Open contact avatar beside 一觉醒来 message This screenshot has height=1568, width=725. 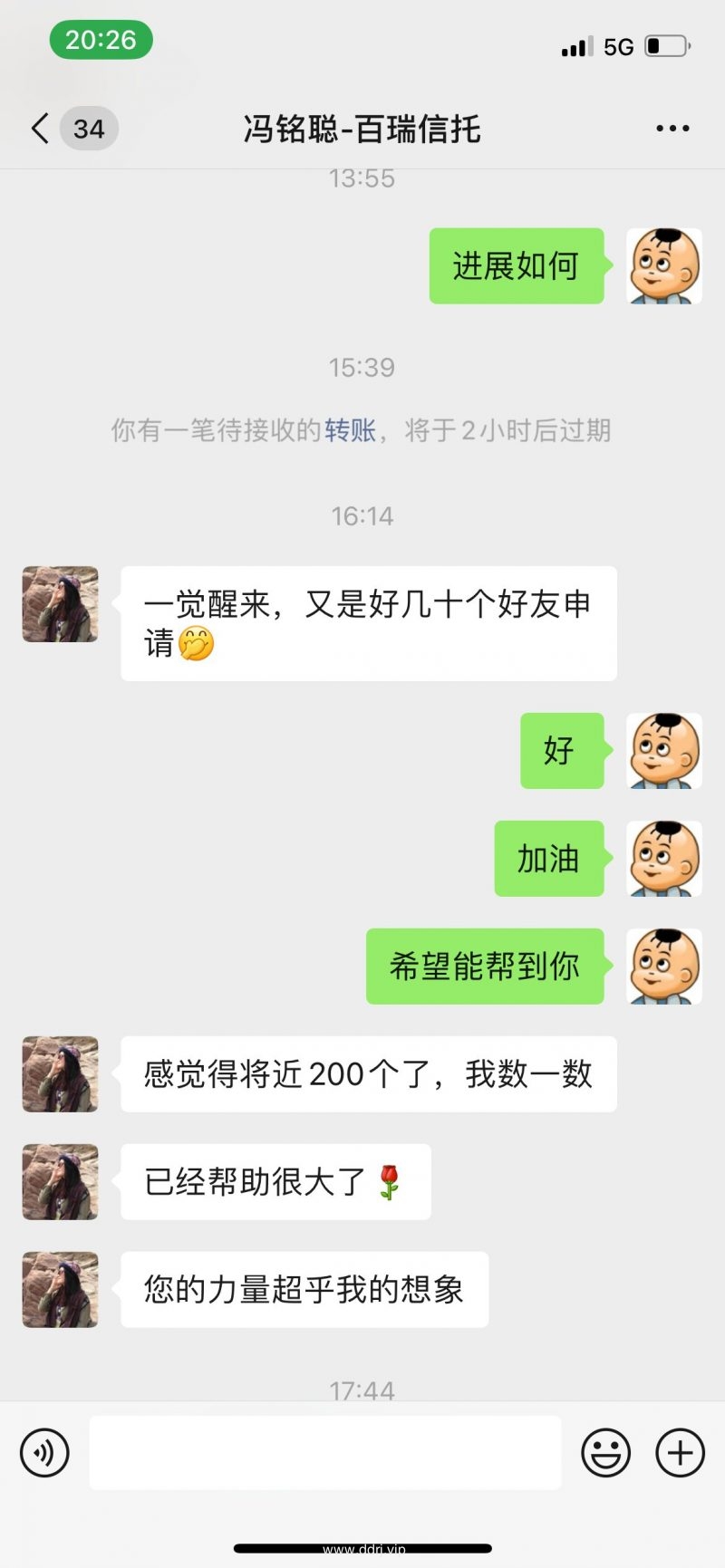pyautogui.click(x=60, y=605)
